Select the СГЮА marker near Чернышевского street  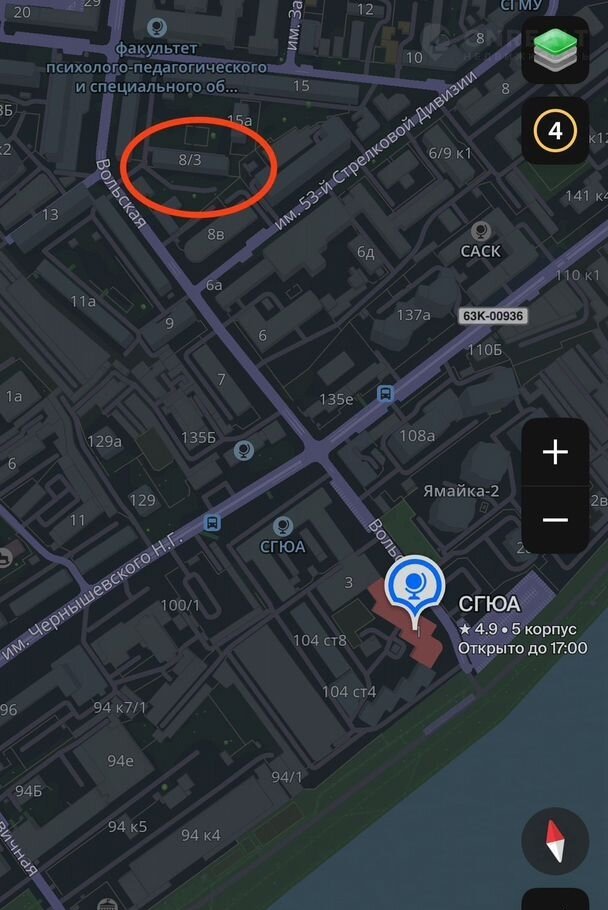point(282,525)
